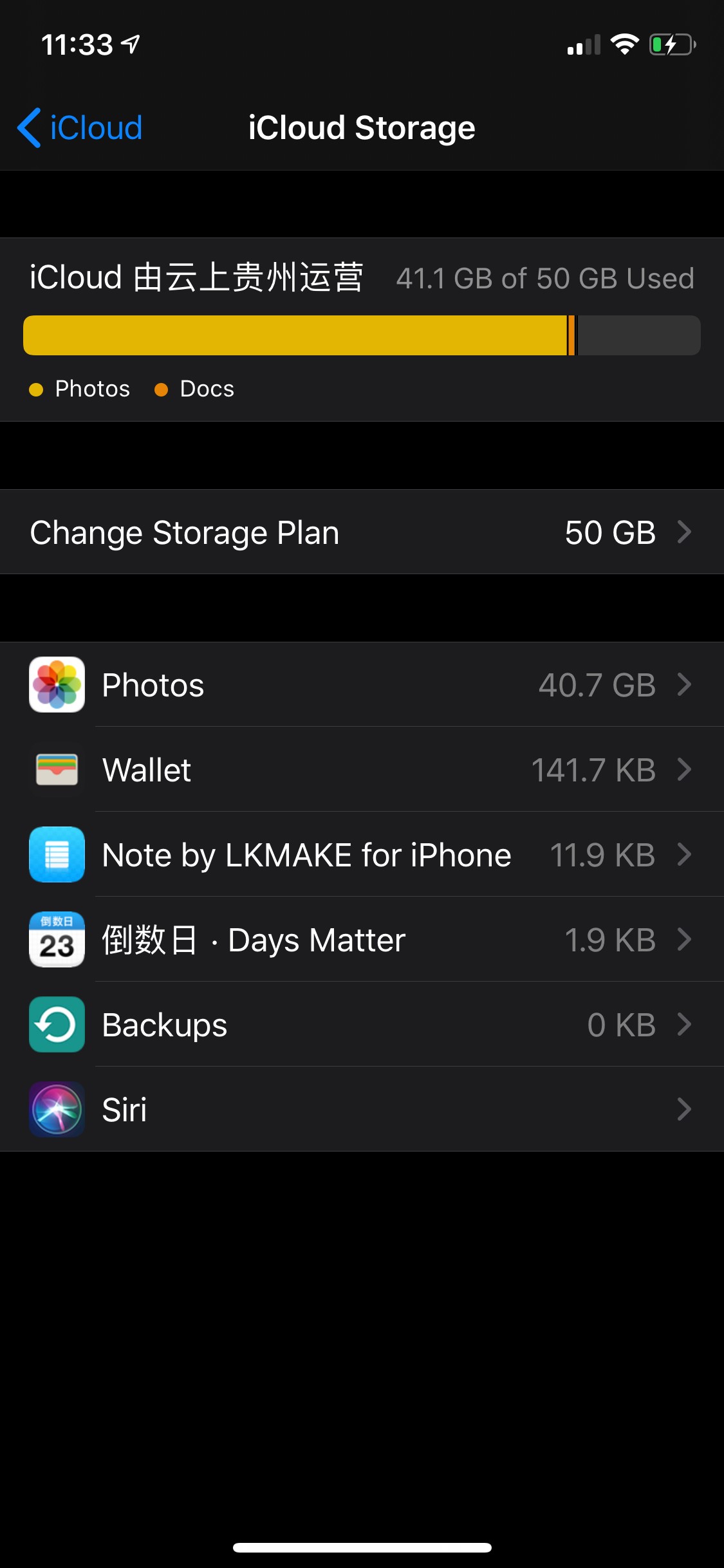Open Photos storage details
724x1568 pixels.
[362, 685]
